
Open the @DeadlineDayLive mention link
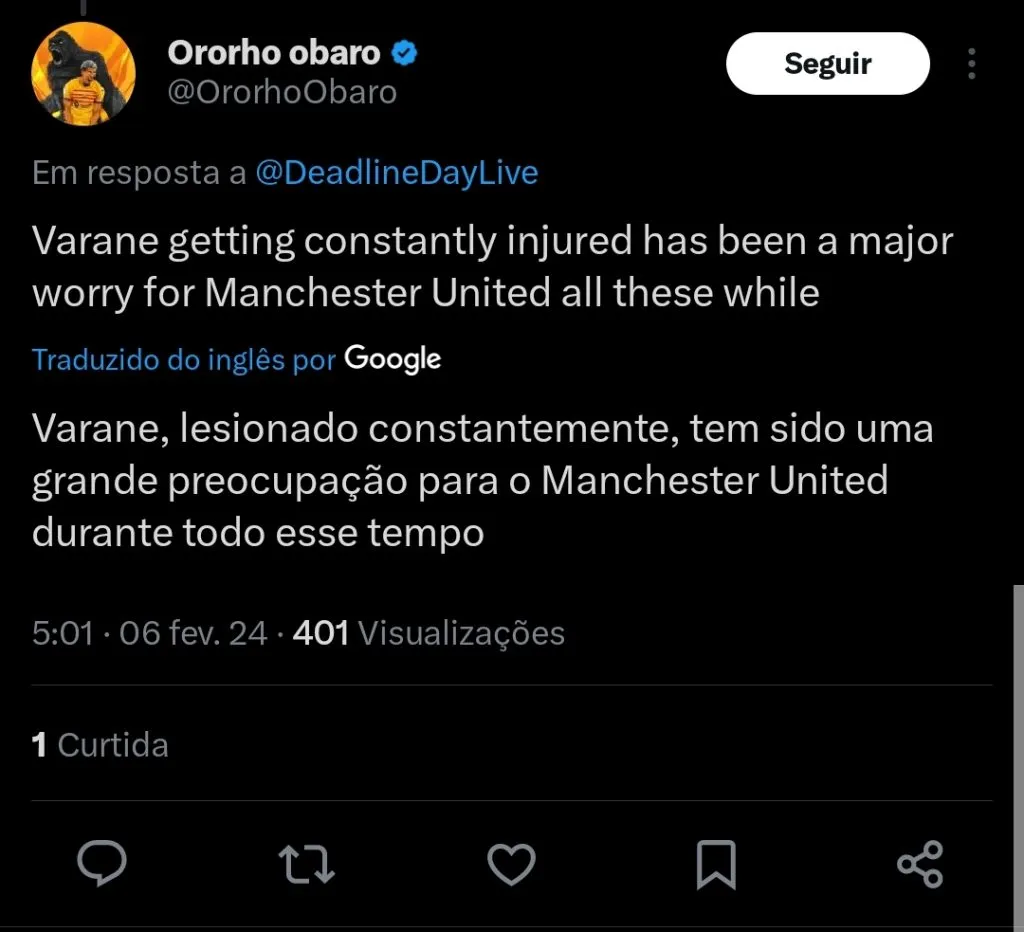[396, 173]
